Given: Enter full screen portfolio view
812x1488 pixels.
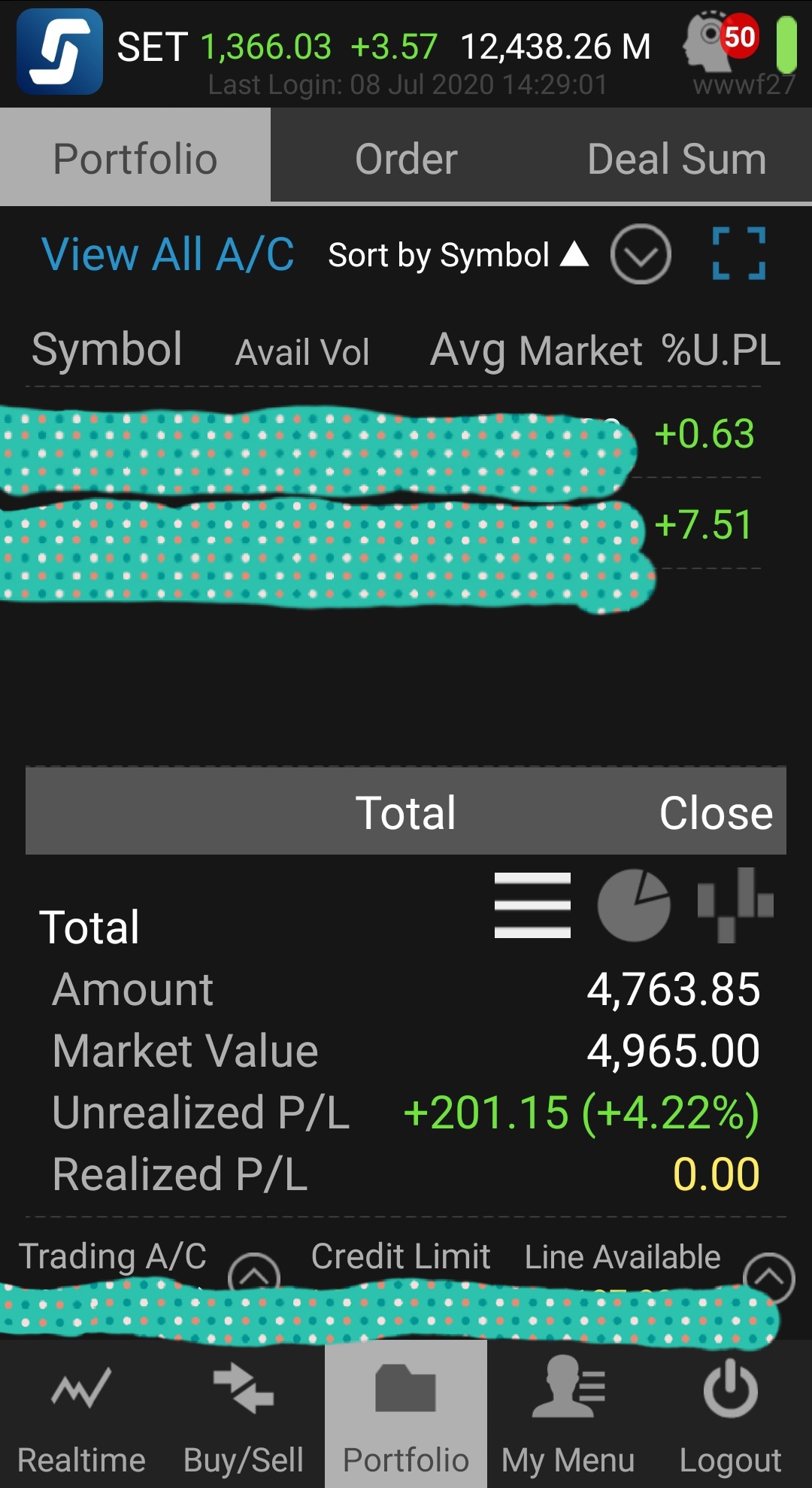Looking at the screenshot, I should (739, 254).
